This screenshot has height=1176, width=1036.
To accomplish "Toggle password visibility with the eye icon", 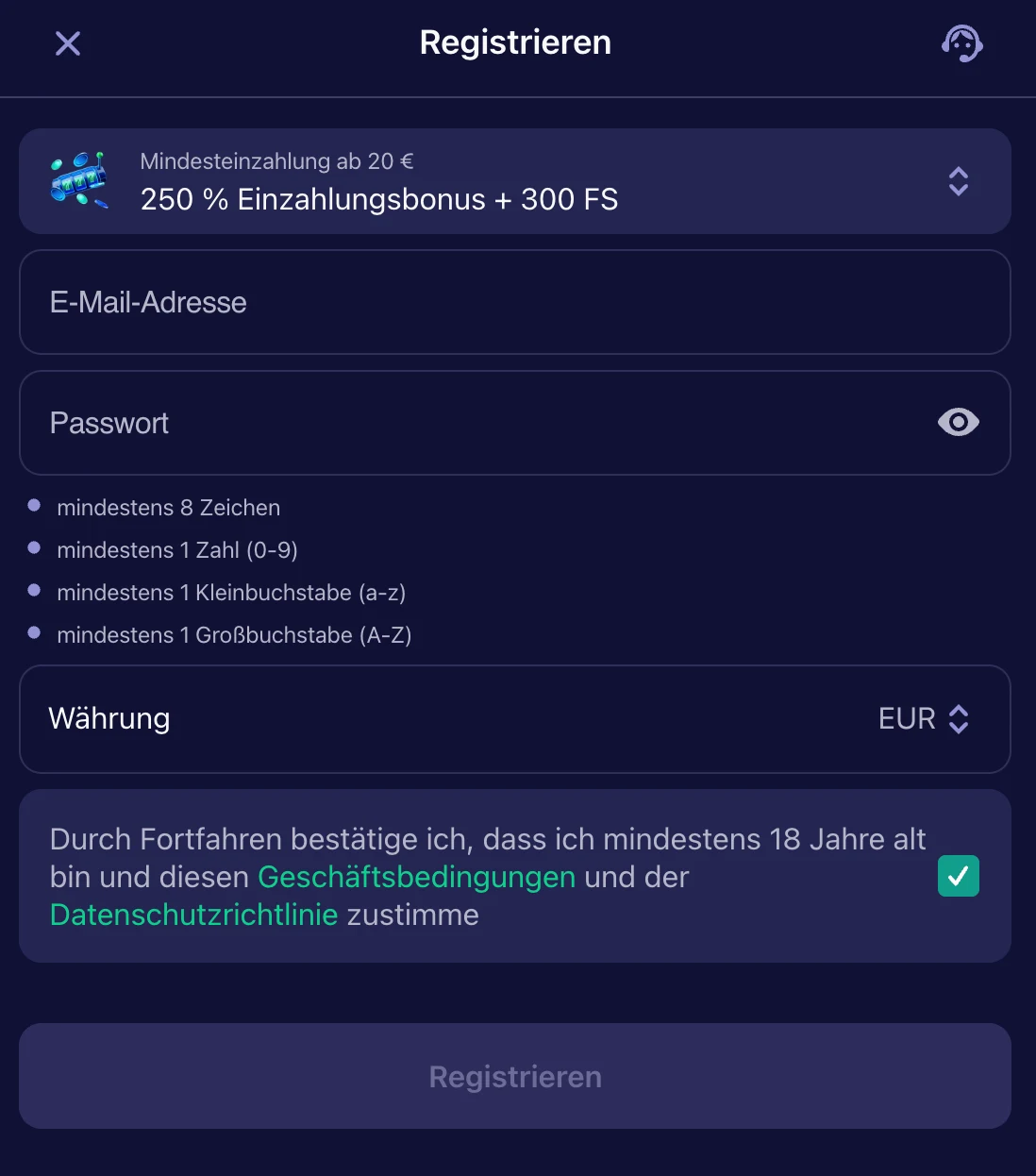I will (958, 422).
